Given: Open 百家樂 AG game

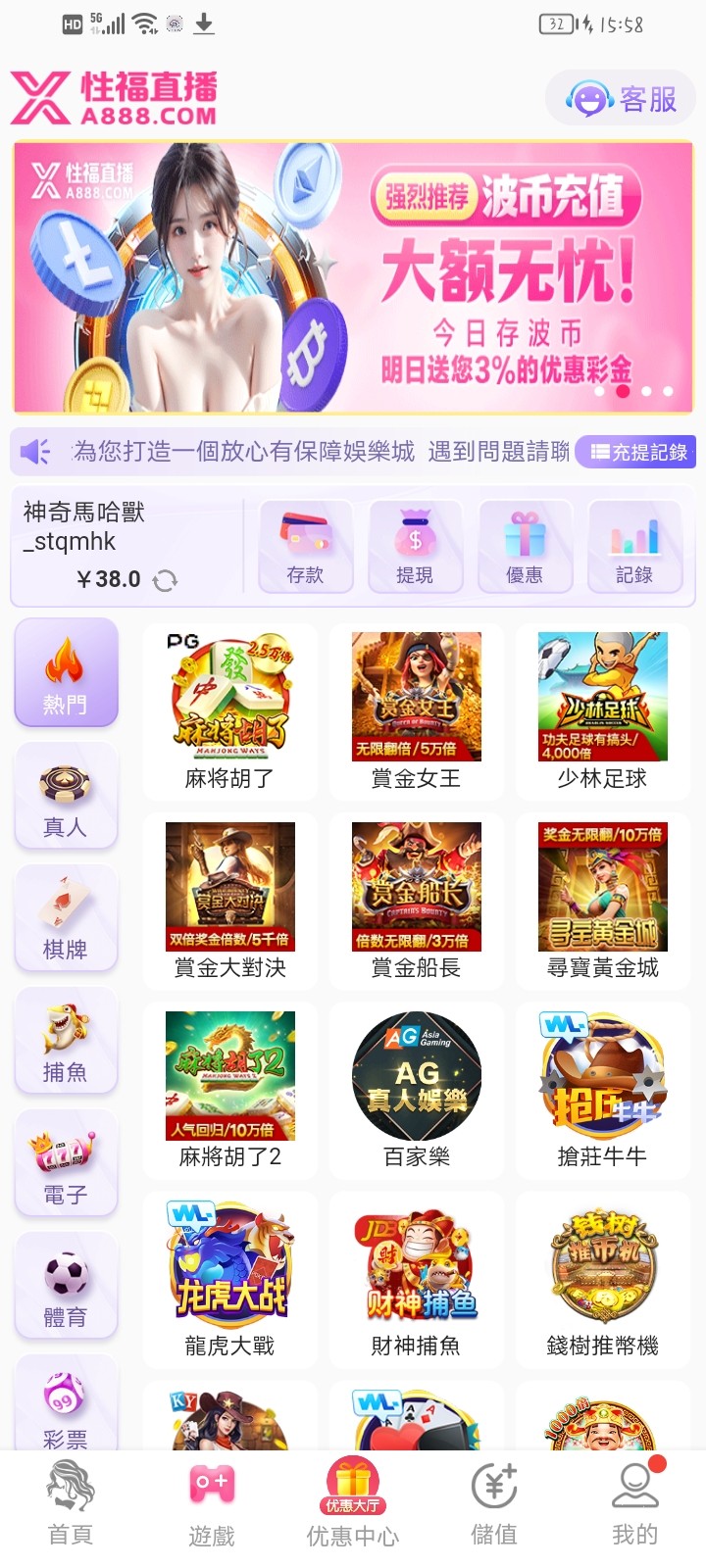Looking at the screenshot, I should click(416, 1090).
